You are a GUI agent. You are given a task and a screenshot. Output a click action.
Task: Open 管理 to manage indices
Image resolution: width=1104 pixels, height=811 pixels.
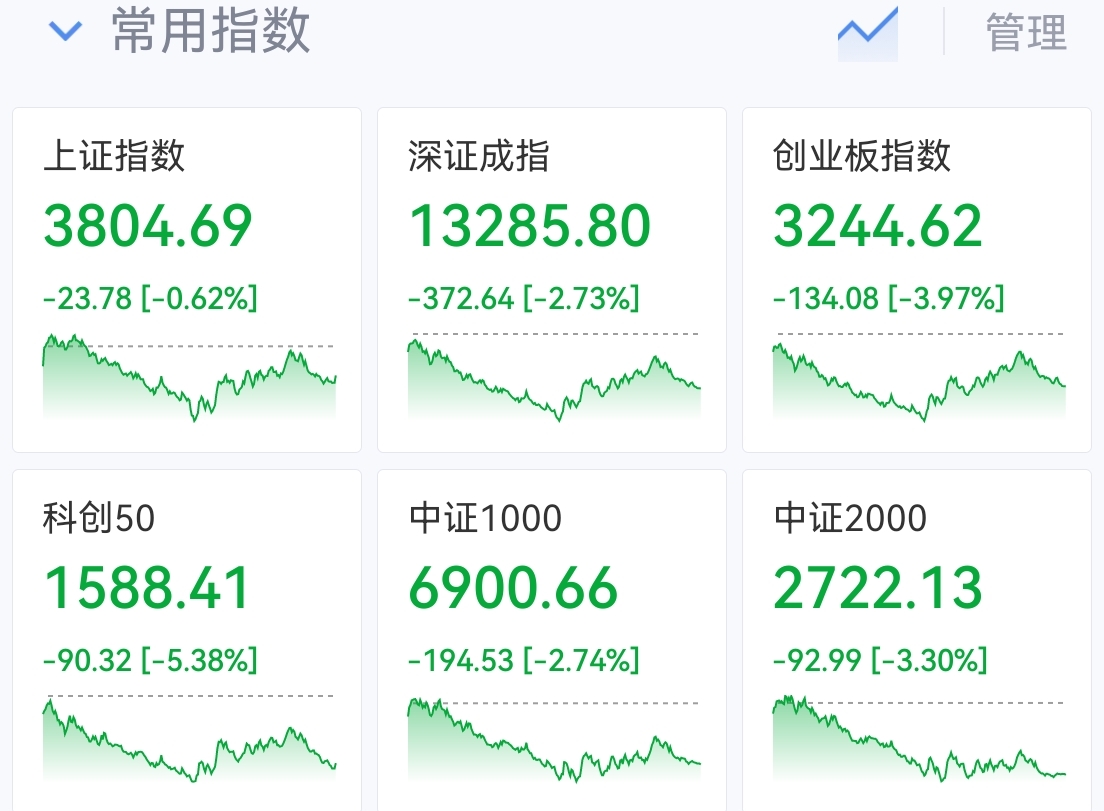pyautogui.click(x=1026, y=32)
